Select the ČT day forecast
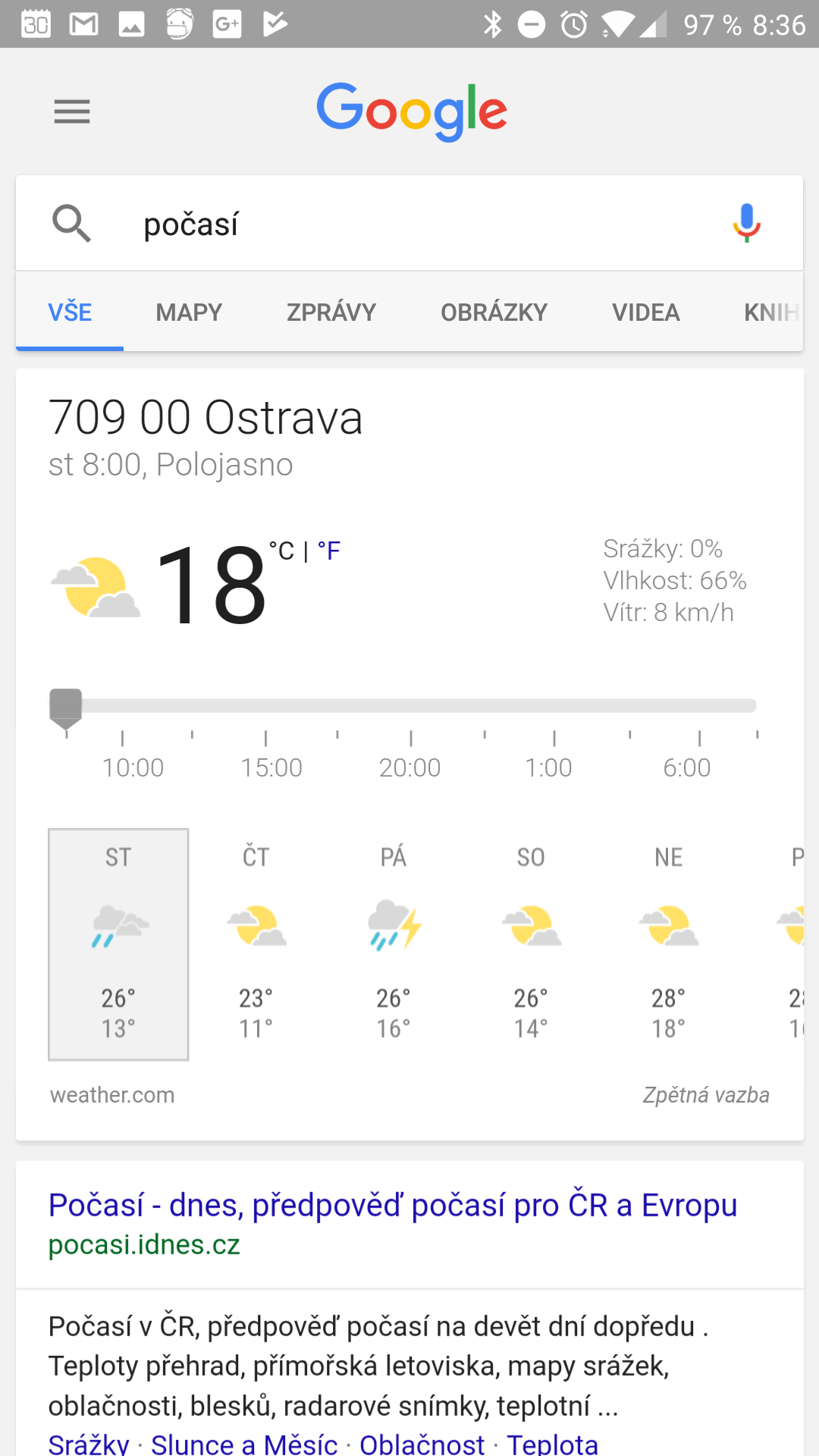 (x=256, y=944)
